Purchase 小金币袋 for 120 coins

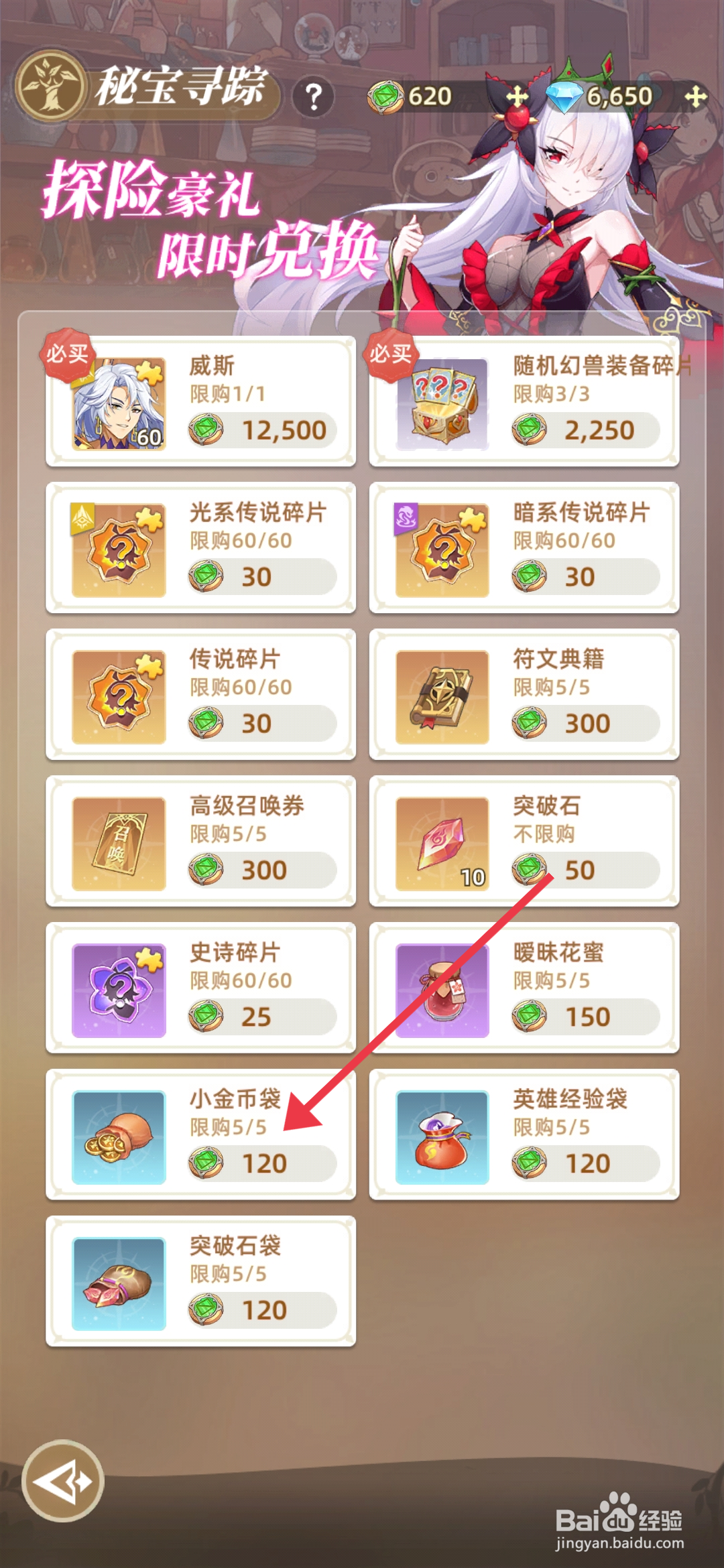(261, 1163)
